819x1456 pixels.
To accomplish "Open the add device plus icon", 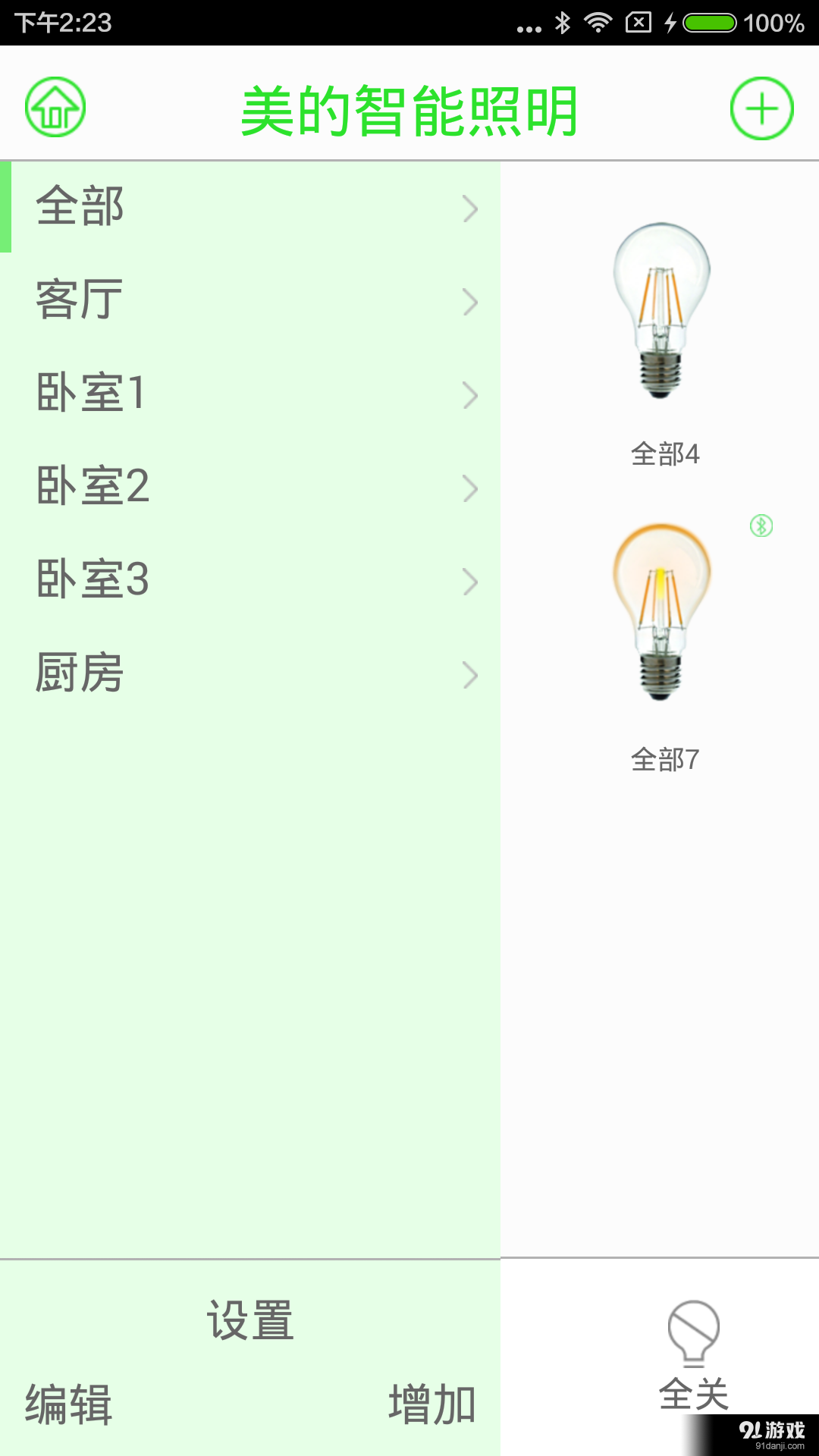I will 764,108.
